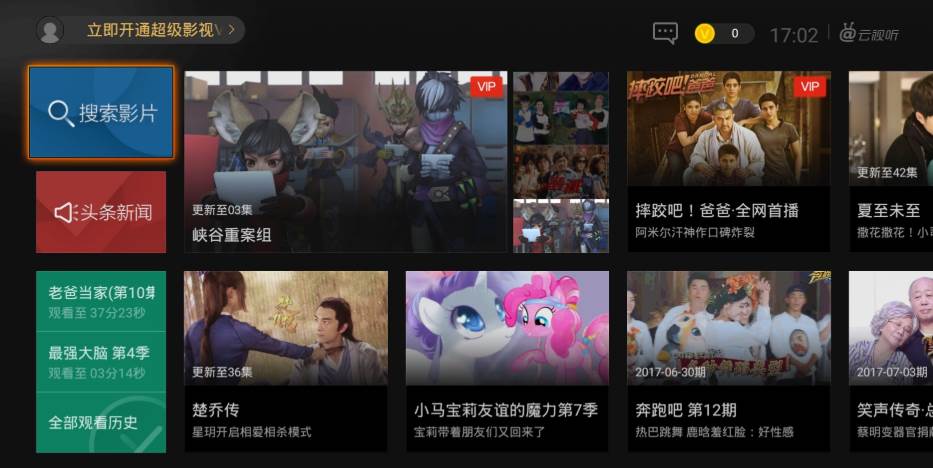
Task: Open the gold coin balance
Action: [x=723, y=33]
